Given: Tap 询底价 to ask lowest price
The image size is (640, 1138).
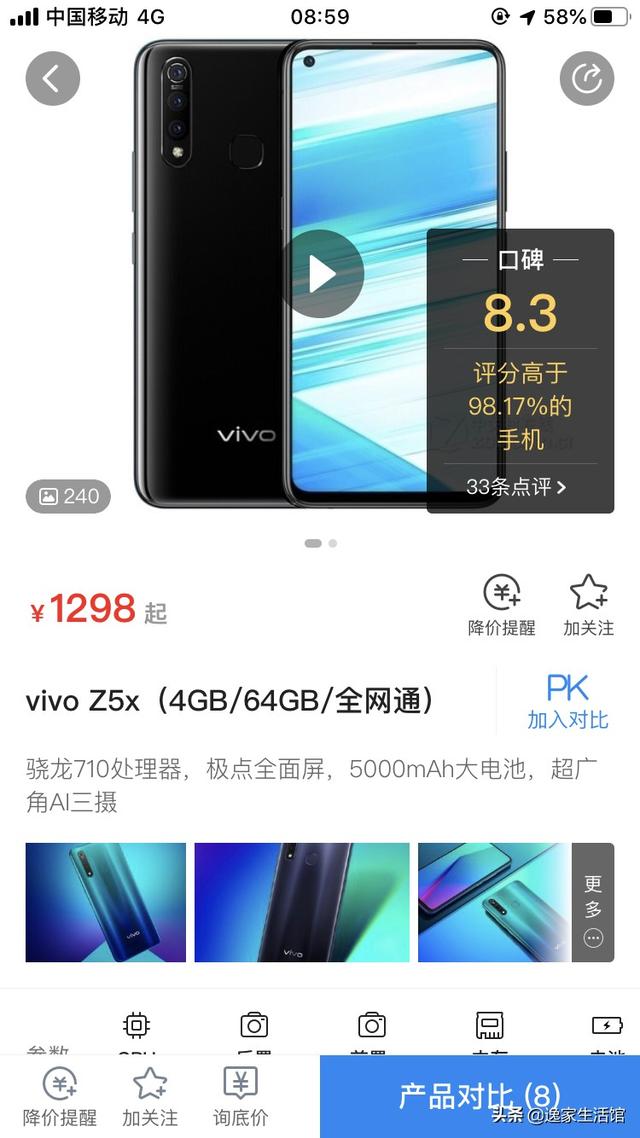Looking at the screenshot, I should (240, 1096).
